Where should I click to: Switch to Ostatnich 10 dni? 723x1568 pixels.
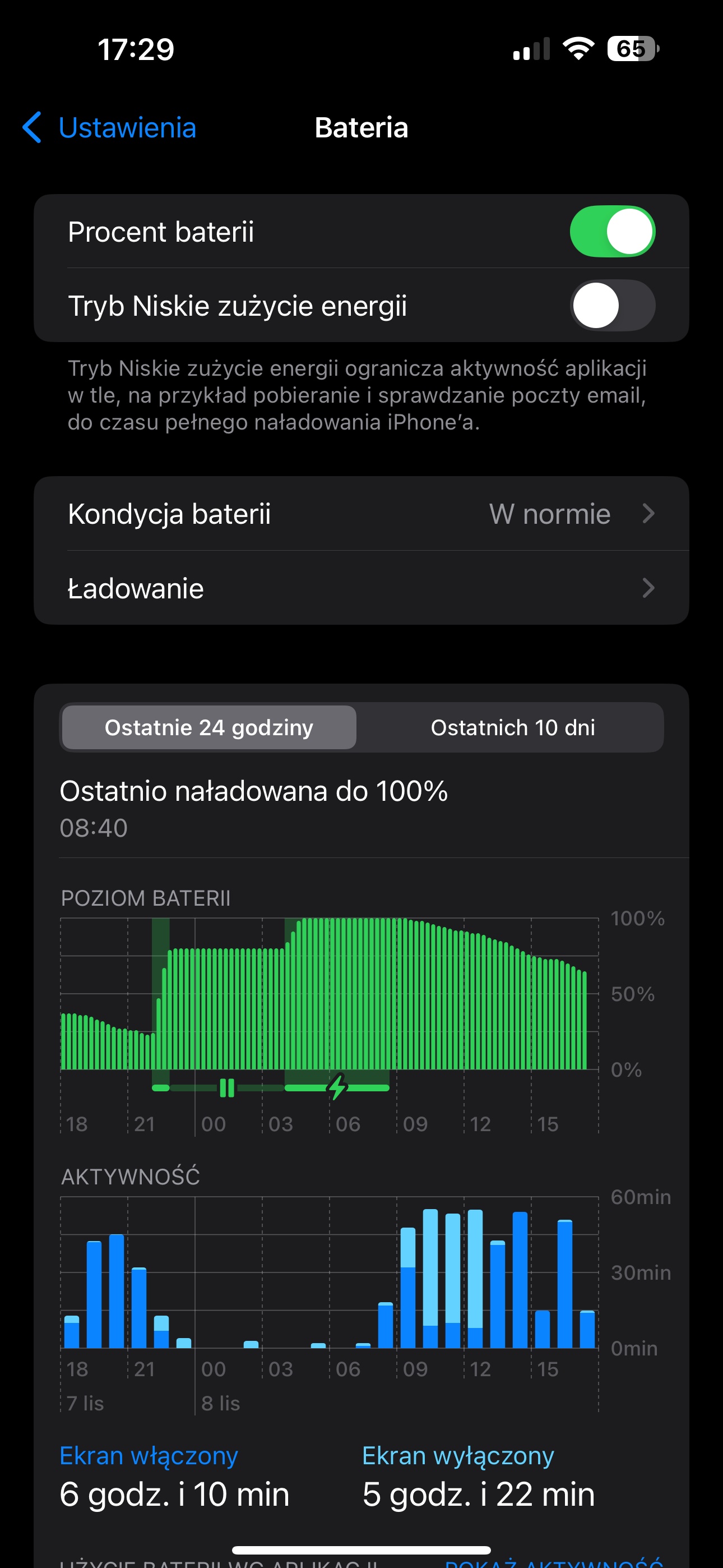point(512,727)
